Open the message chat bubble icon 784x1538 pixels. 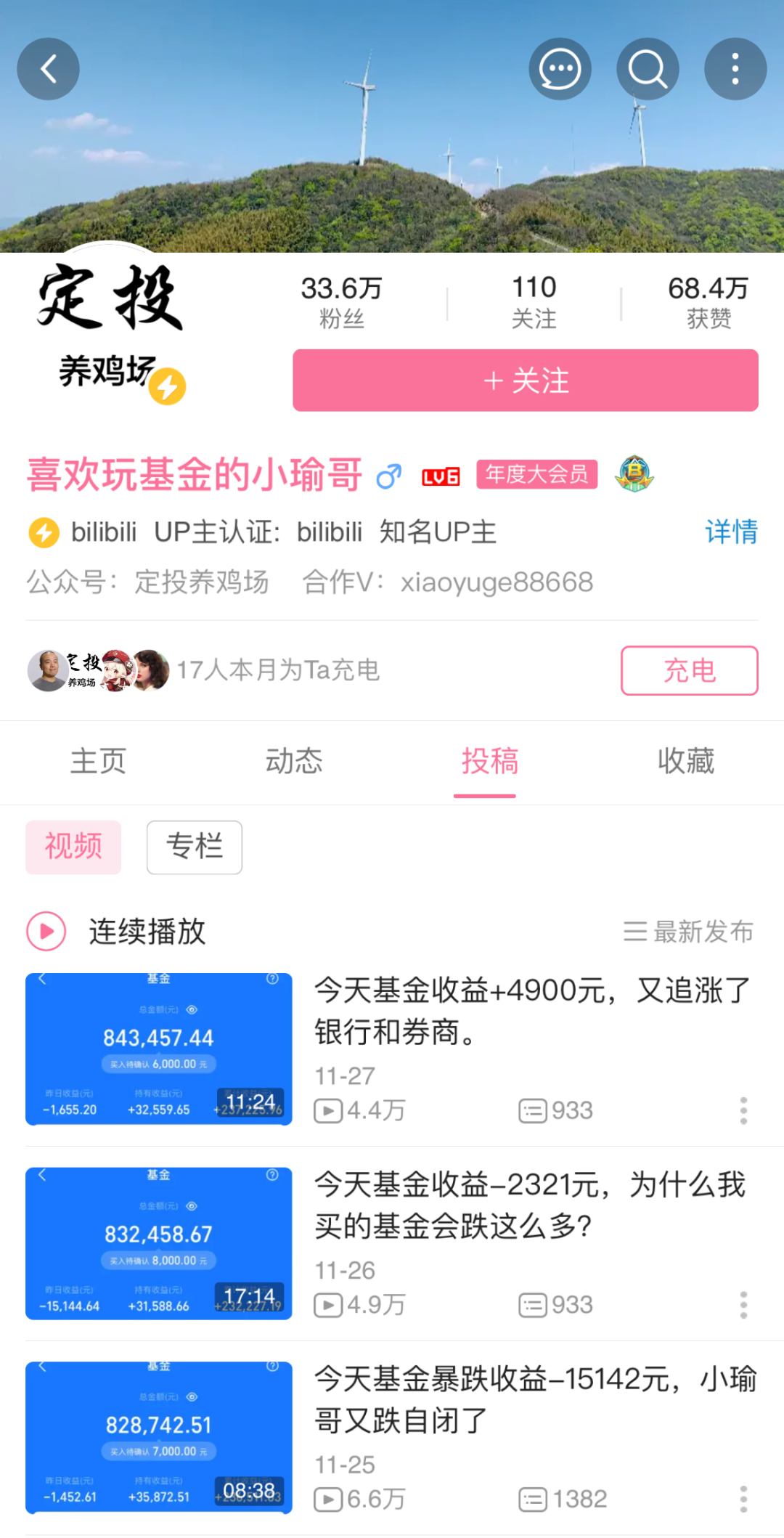click(x=560, y=69)
